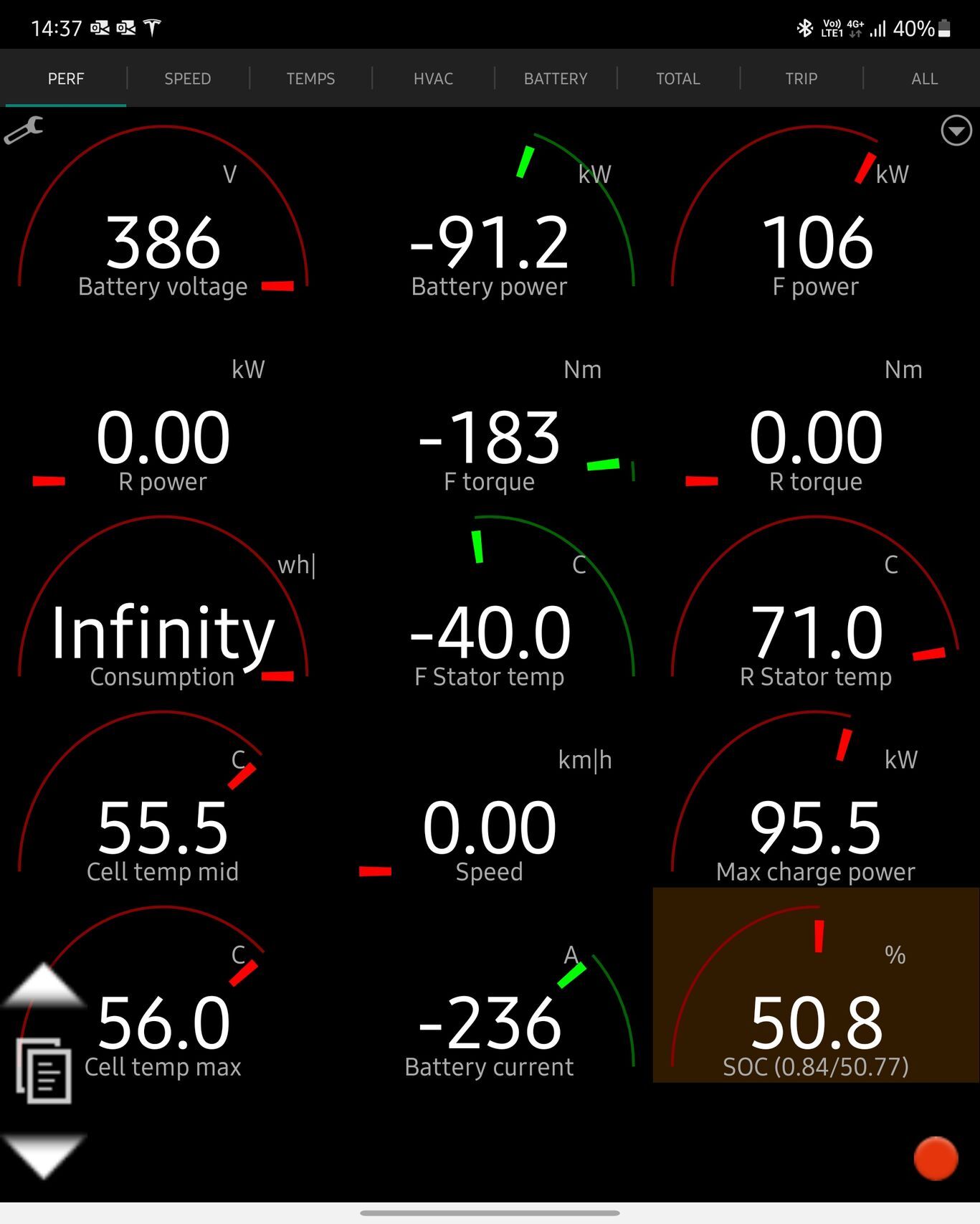Switch to the SPEED tab

point(188,79)
